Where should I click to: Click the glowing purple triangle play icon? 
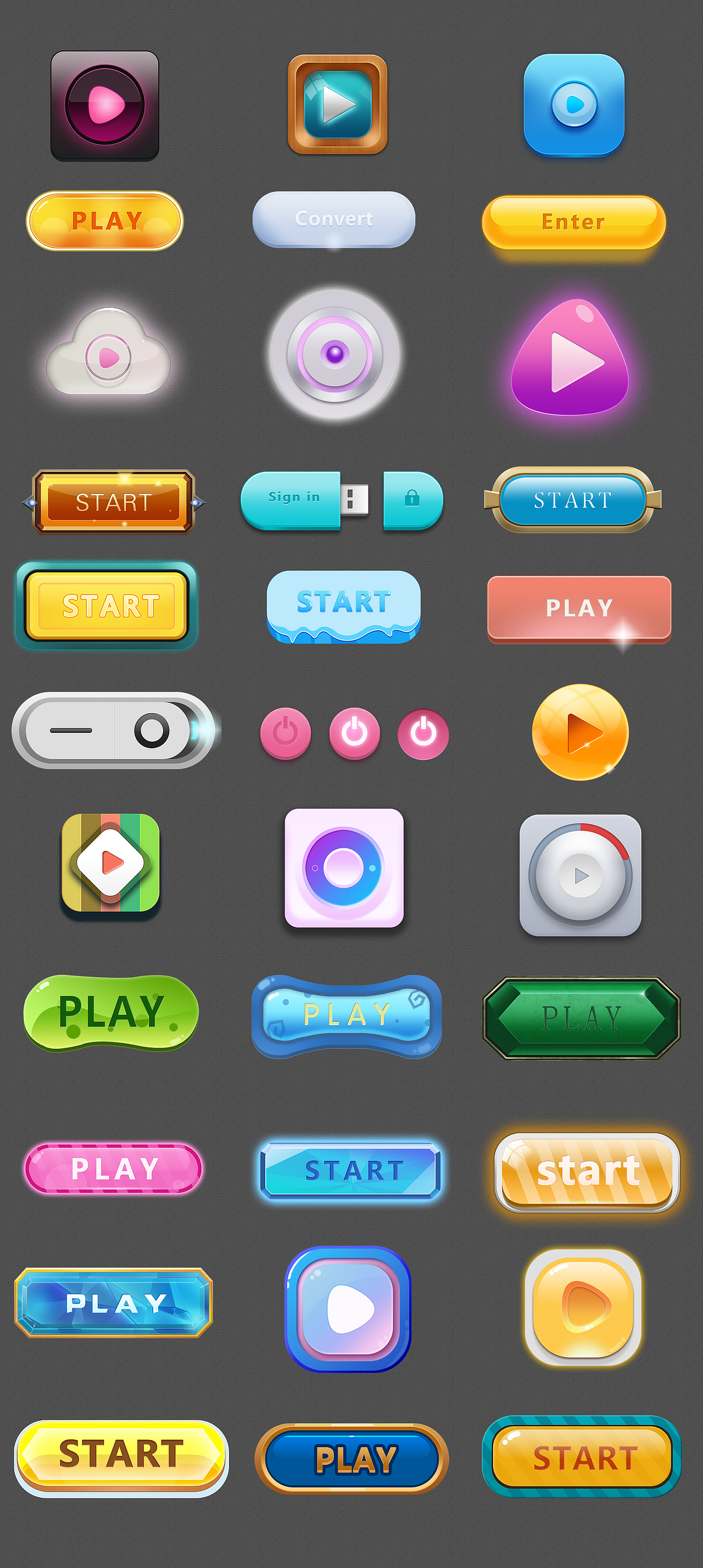571,356
